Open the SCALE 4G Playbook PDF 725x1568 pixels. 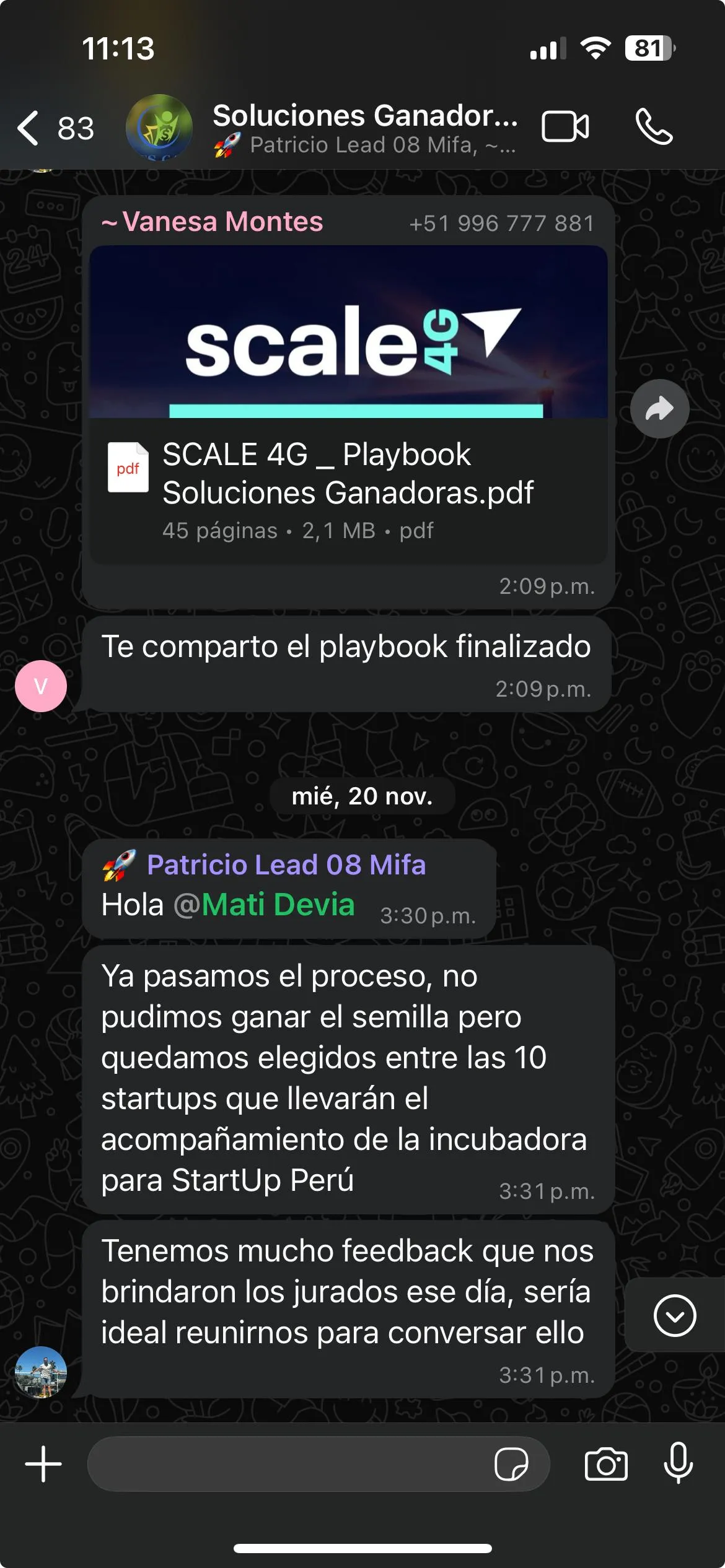(348, 404)
